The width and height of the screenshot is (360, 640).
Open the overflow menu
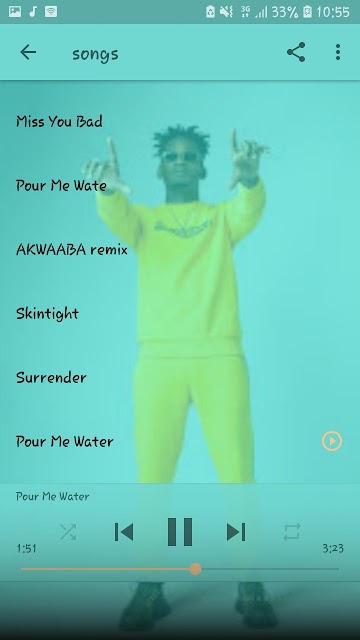338,52
